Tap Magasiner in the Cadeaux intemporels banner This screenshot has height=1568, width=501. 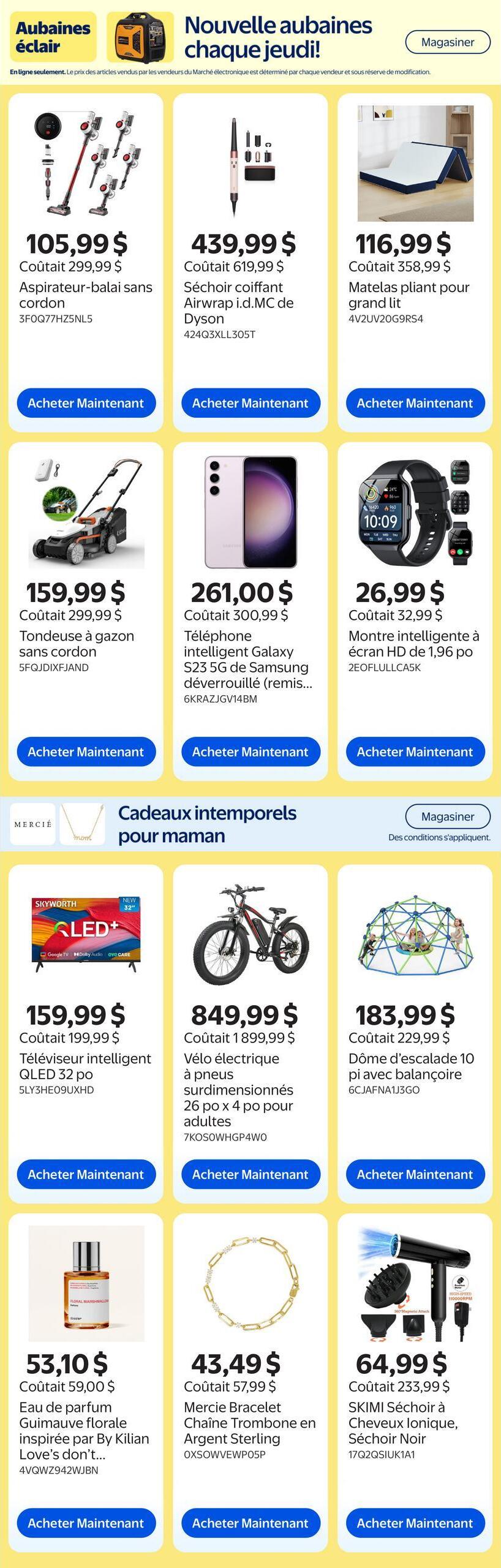[x=448, y=816]
